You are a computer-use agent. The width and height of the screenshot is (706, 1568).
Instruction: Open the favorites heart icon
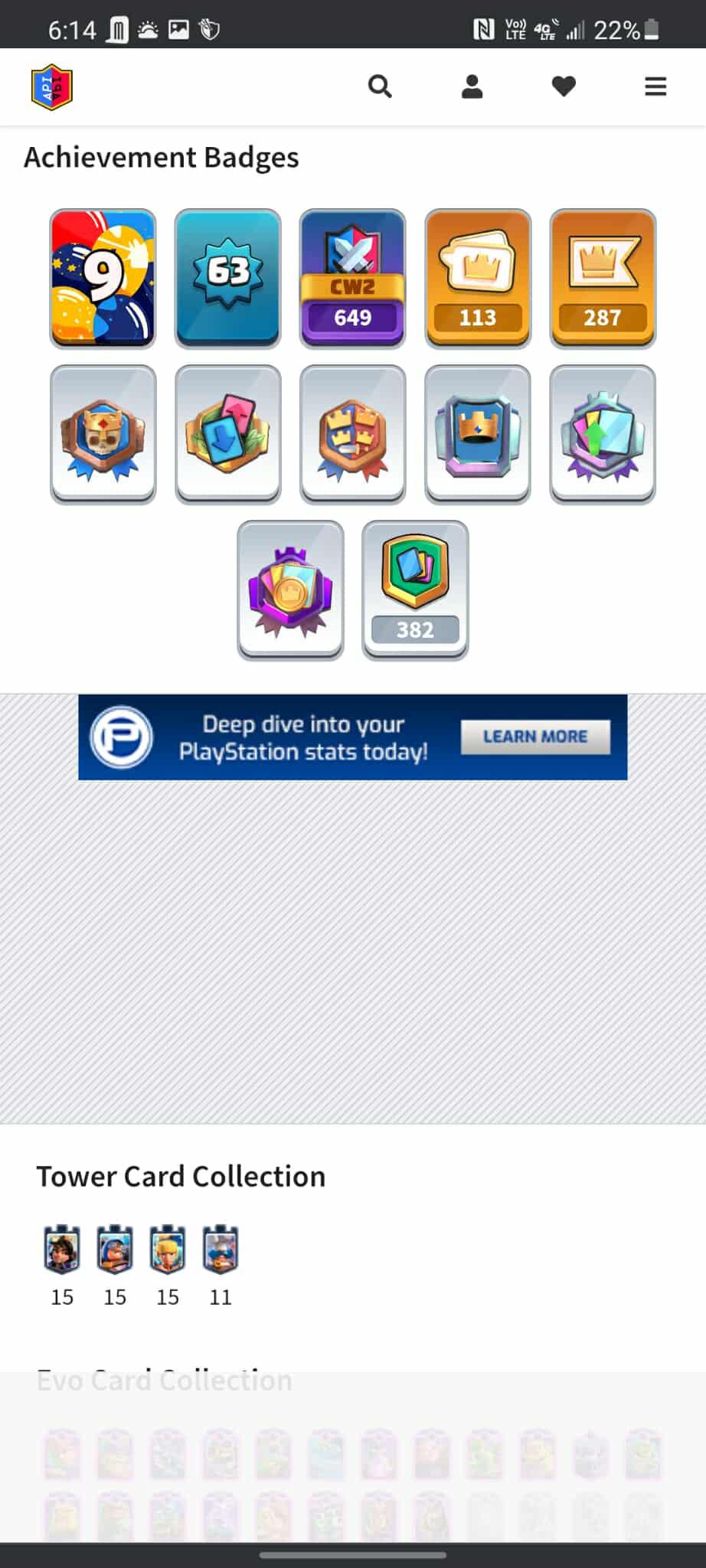click(564, 87)
